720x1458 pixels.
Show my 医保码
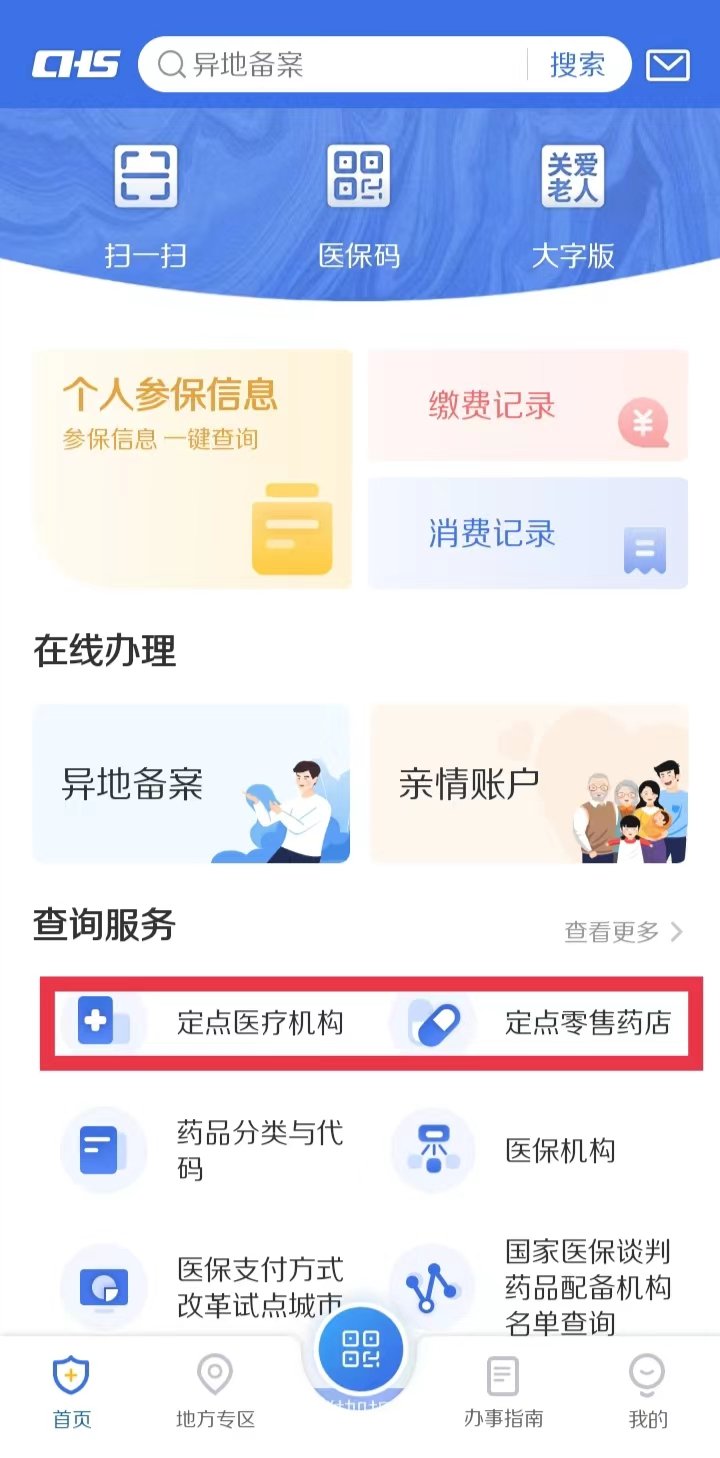(359, 207)
